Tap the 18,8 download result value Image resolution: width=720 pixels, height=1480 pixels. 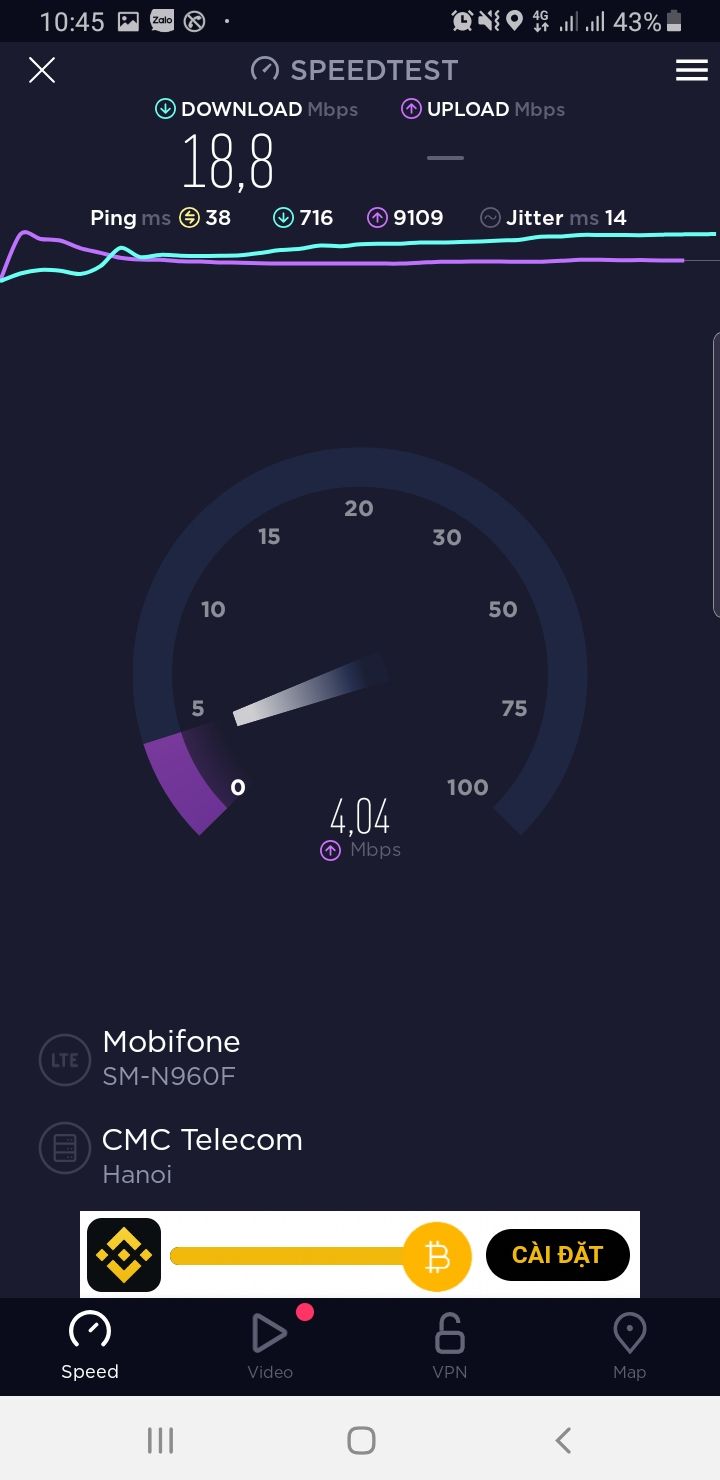coord(228,162)
